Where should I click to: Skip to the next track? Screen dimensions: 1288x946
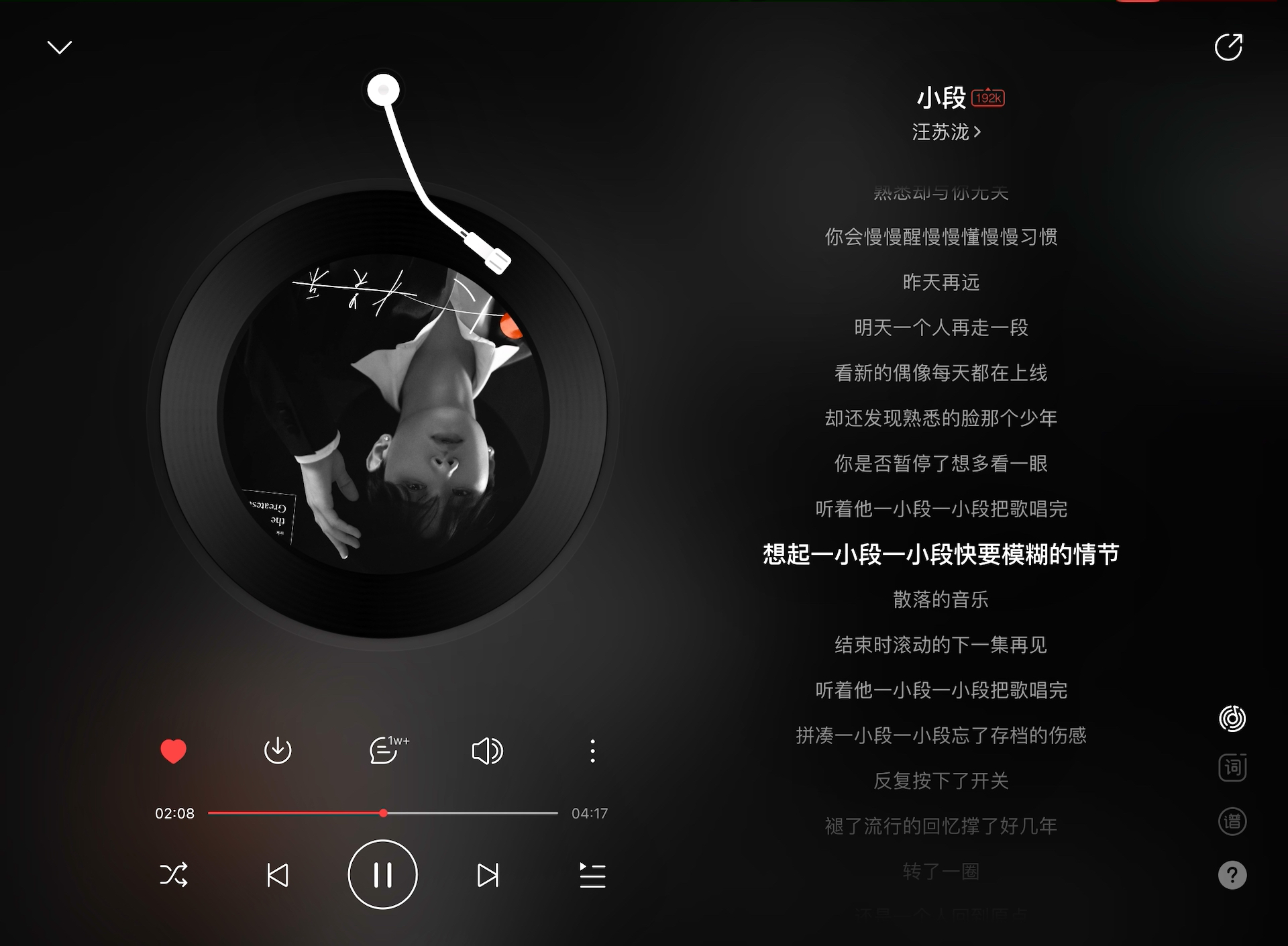tap(488, 875)
